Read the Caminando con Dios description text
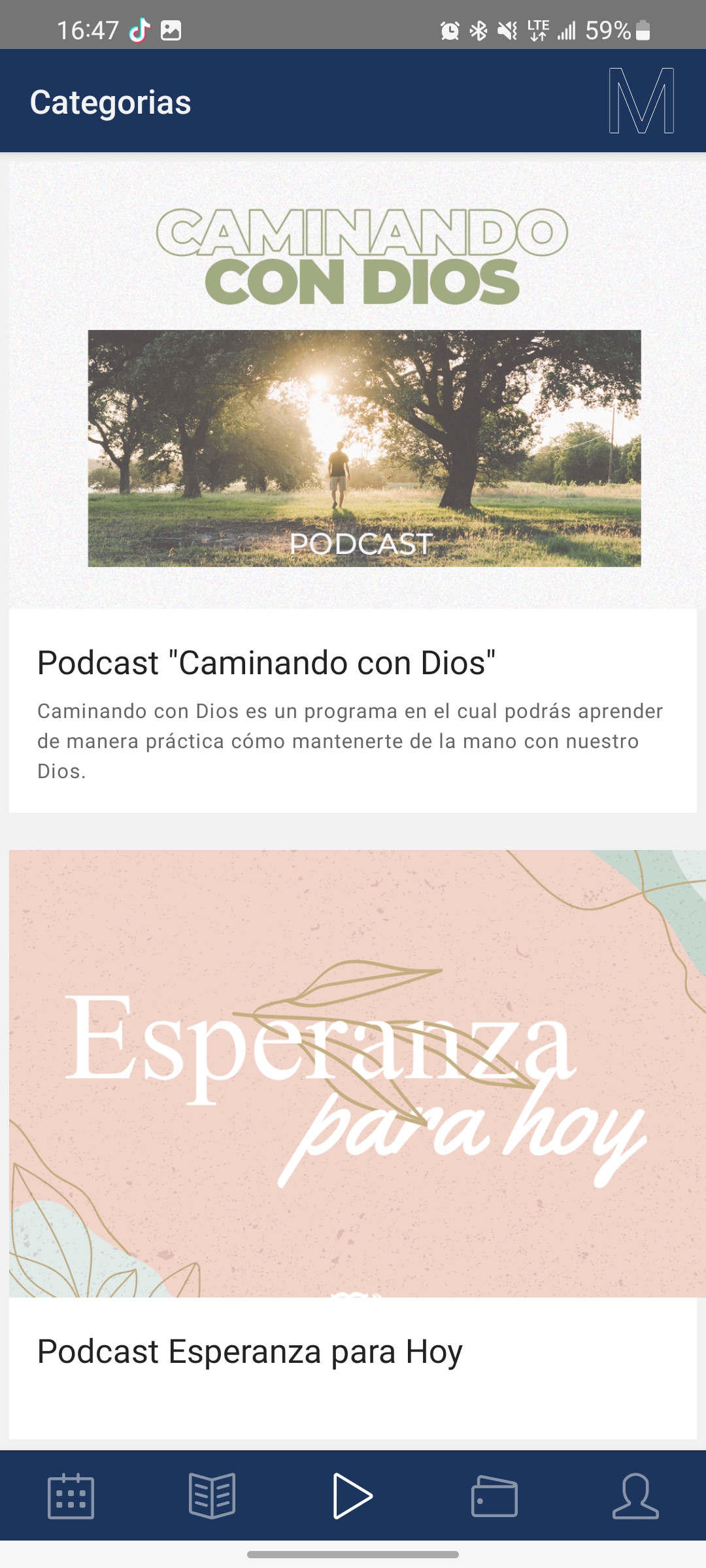 tap(351, 742)
